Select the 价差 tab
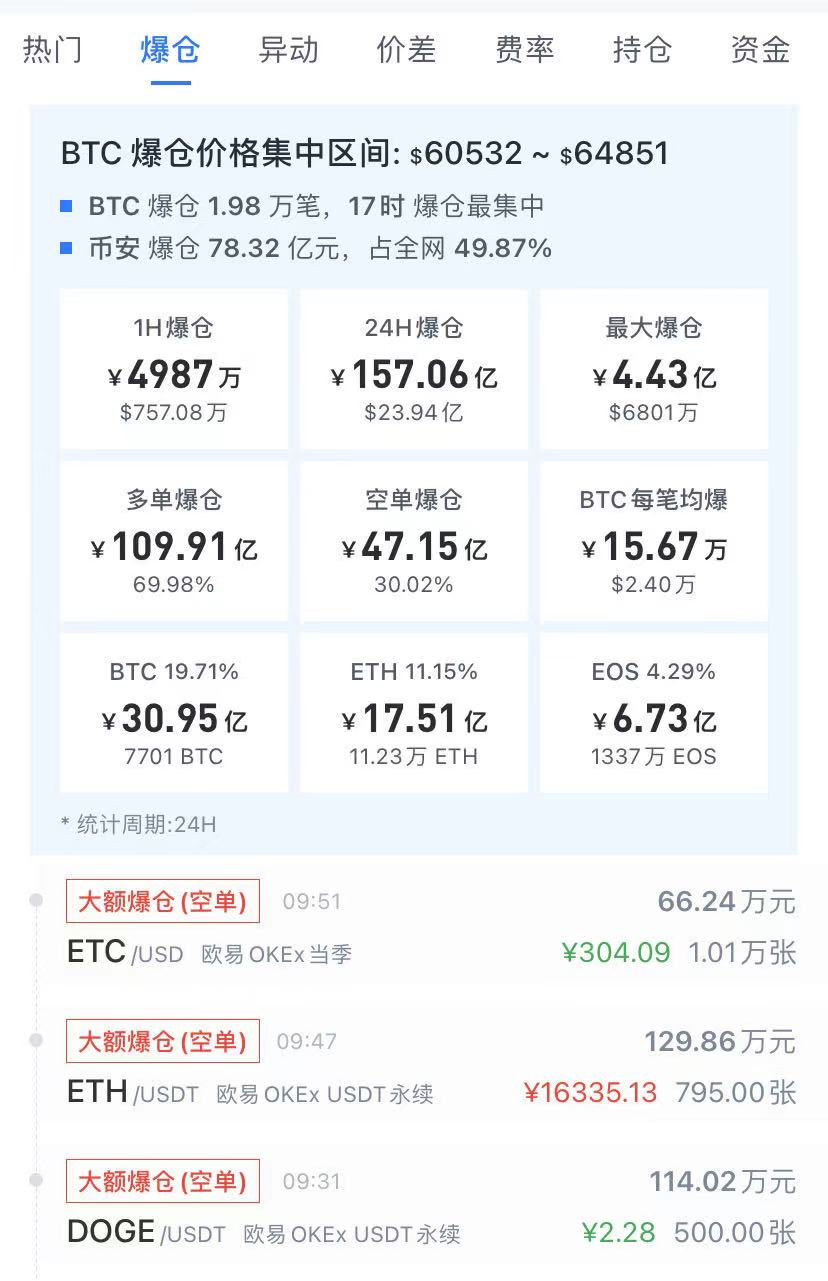 click(x=408, y=51)
